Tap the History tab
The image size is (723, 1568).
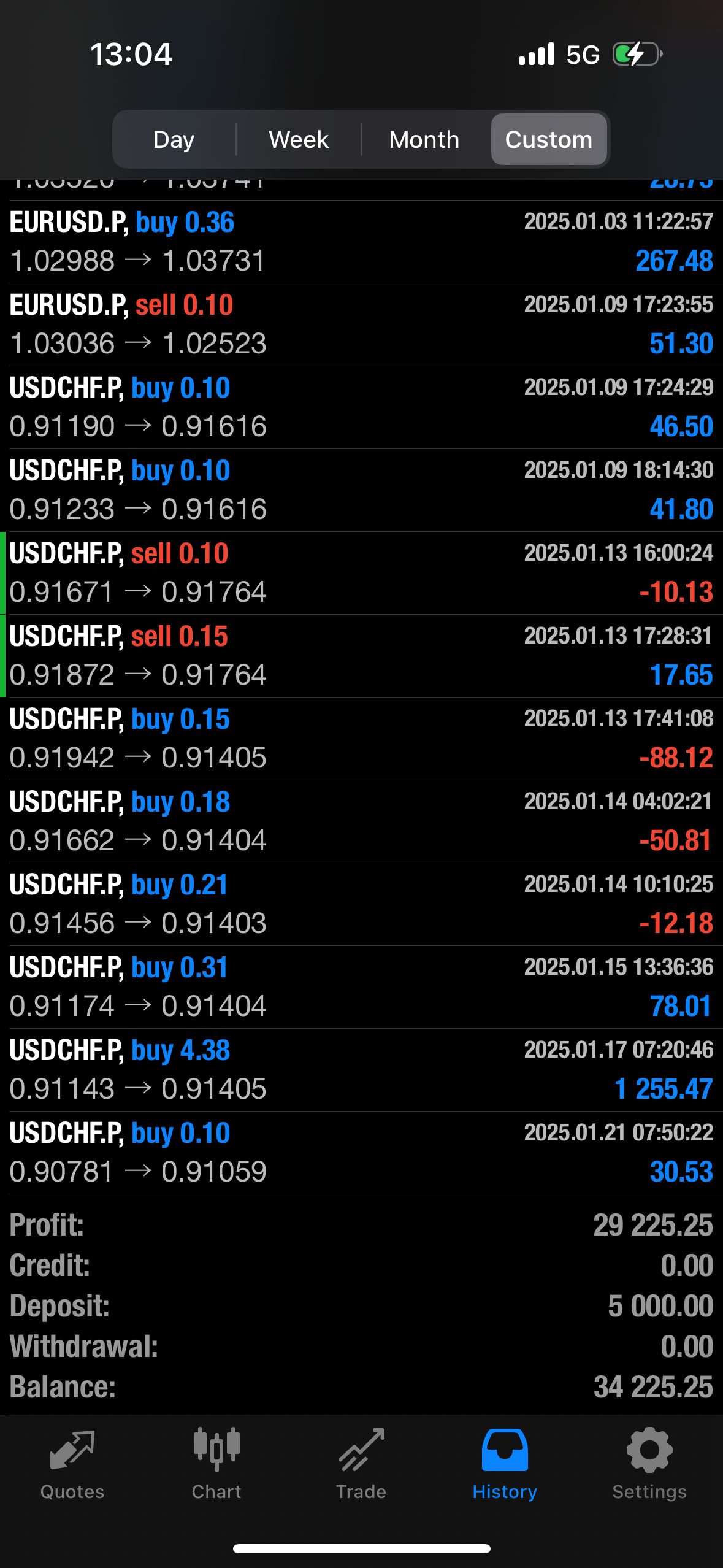click(x=505, y=1462)
